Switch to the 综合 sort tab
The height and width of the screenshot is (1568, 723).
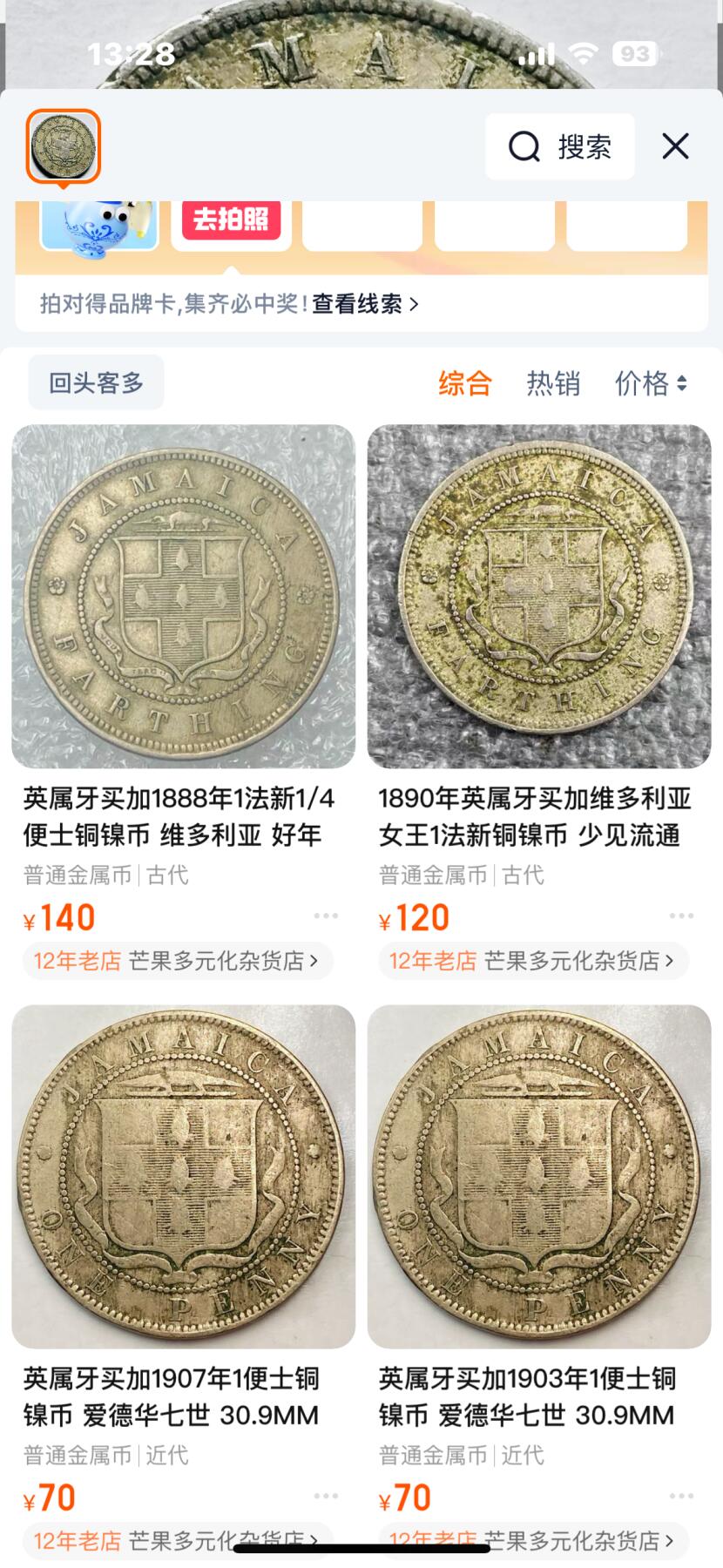tap(465, 383)
